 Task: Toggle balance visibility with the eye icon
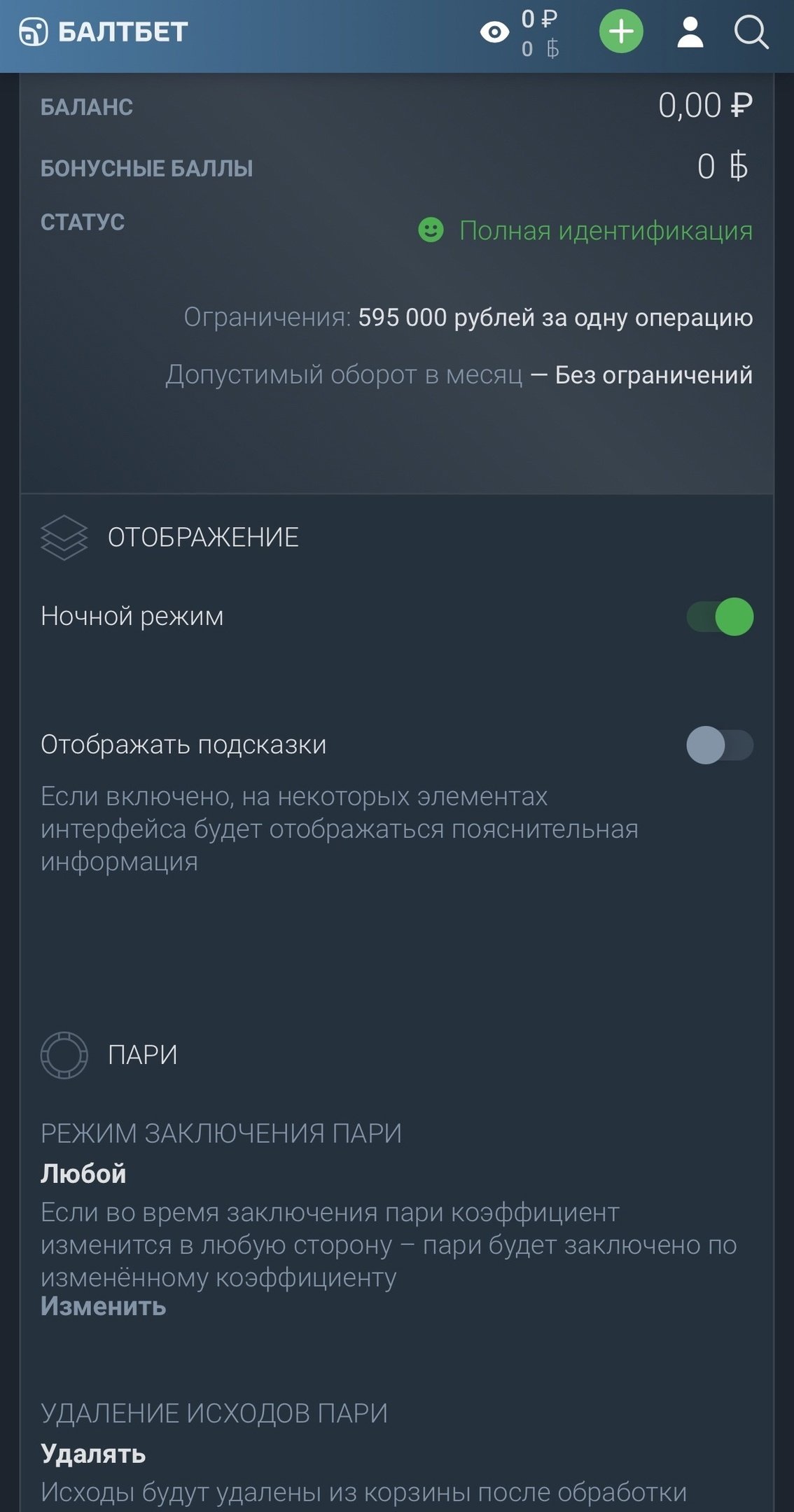pyautogui.click(x=494, y=32)
